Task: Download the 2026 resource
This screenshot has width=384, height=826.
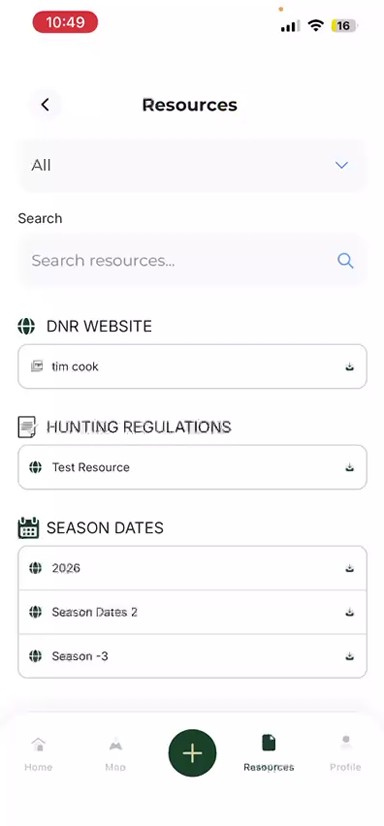Action: click(349, 568)
